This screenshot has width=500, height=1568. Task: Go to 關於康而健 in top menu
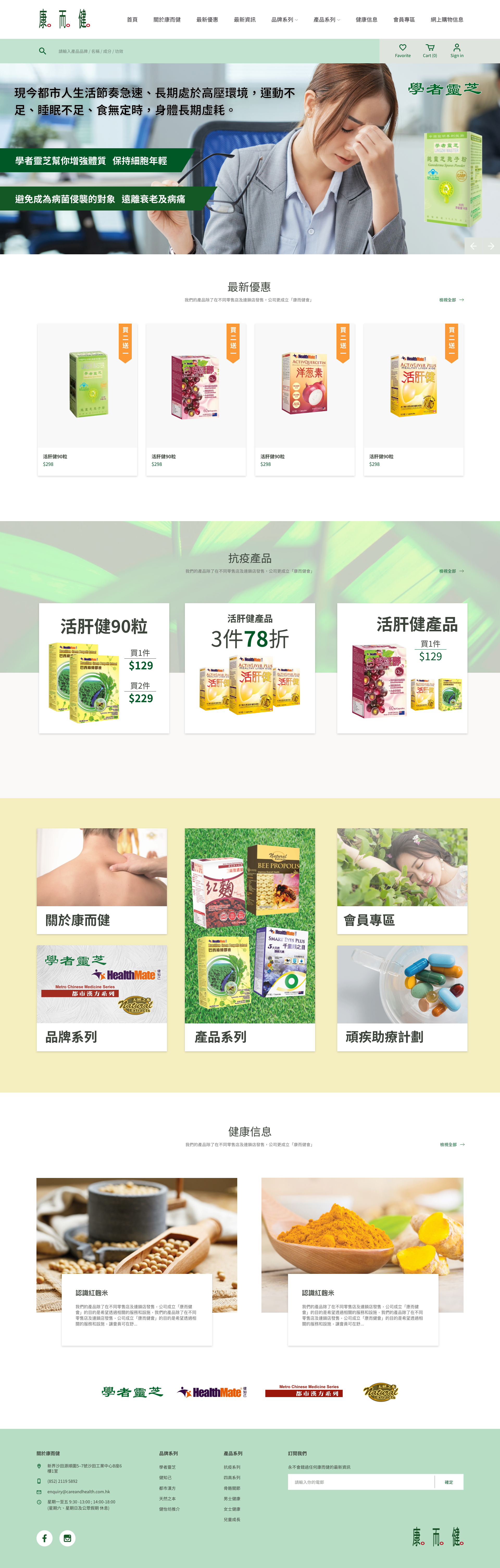(x=167, y=20)
